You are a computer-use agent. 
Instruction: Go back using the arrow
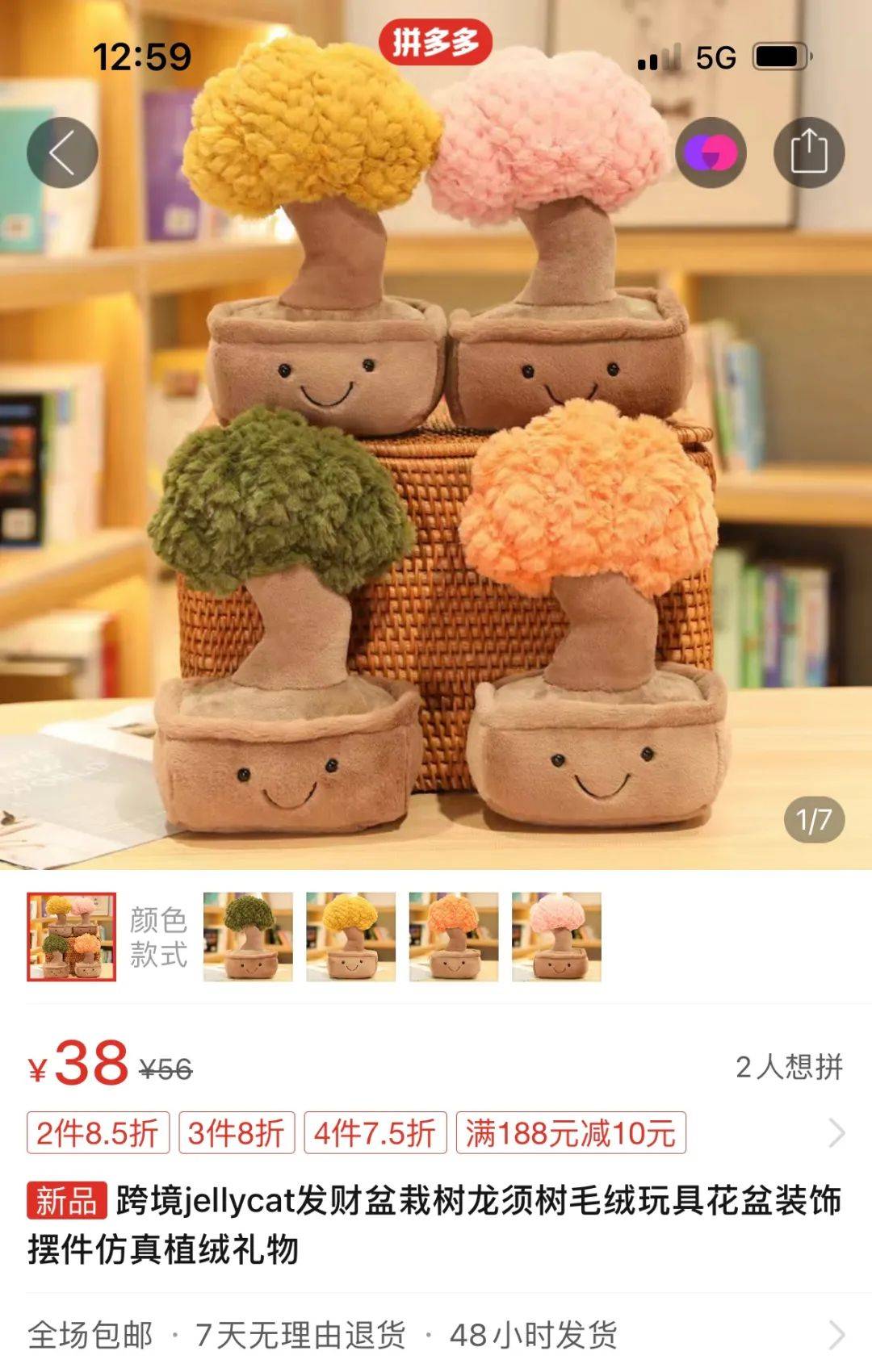(x=62, y=153)
